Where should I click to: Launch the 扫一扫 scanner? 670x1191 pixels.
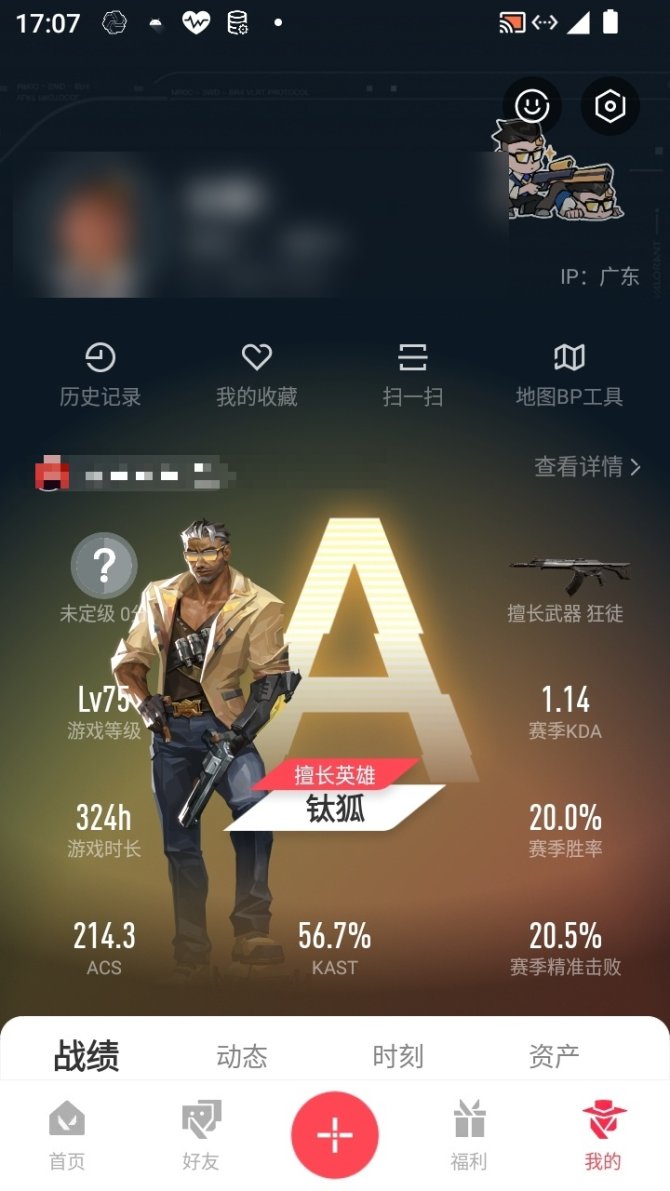pyautogui.click(x=413, y=375)
